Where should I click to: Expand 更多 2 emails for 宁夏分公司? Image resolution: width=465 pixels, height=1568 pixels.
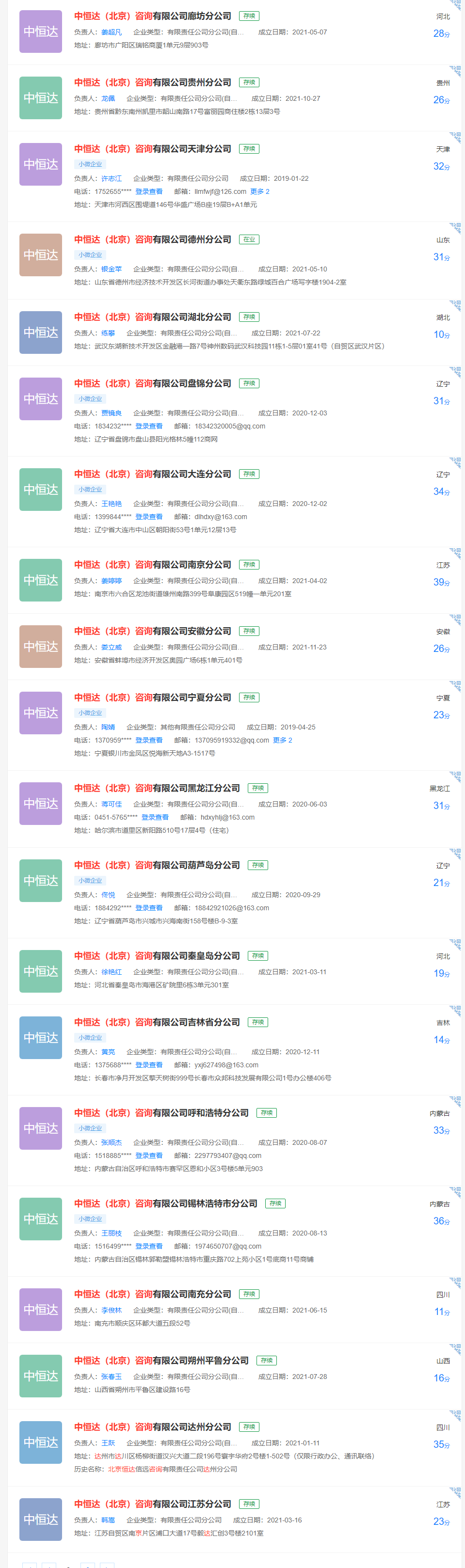(x=282, y=740)
